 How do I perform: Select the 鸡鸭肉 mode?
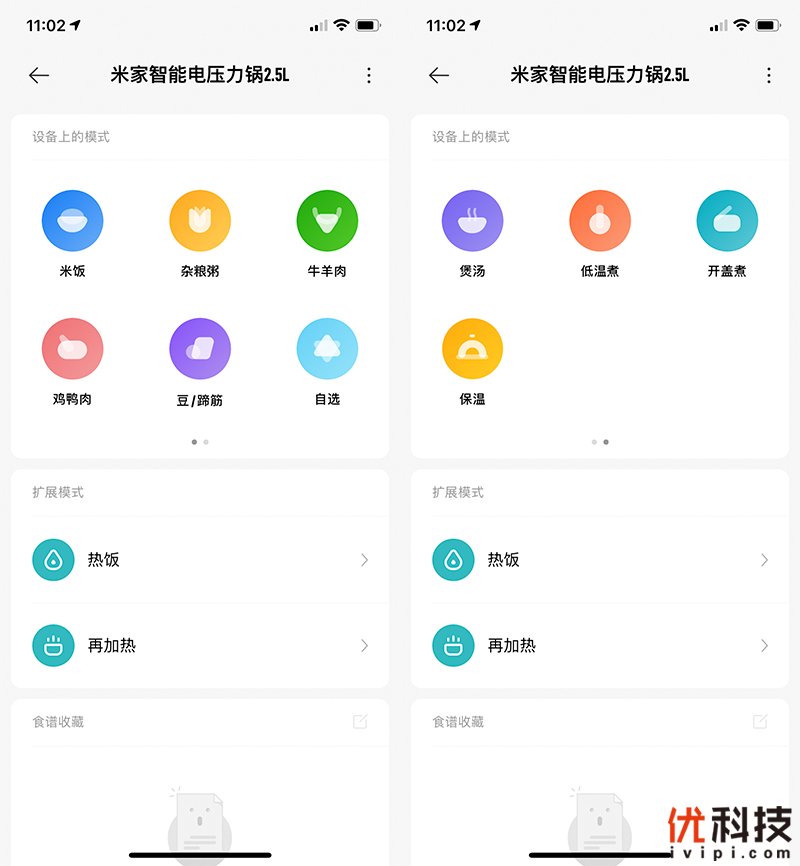(72, 349)
